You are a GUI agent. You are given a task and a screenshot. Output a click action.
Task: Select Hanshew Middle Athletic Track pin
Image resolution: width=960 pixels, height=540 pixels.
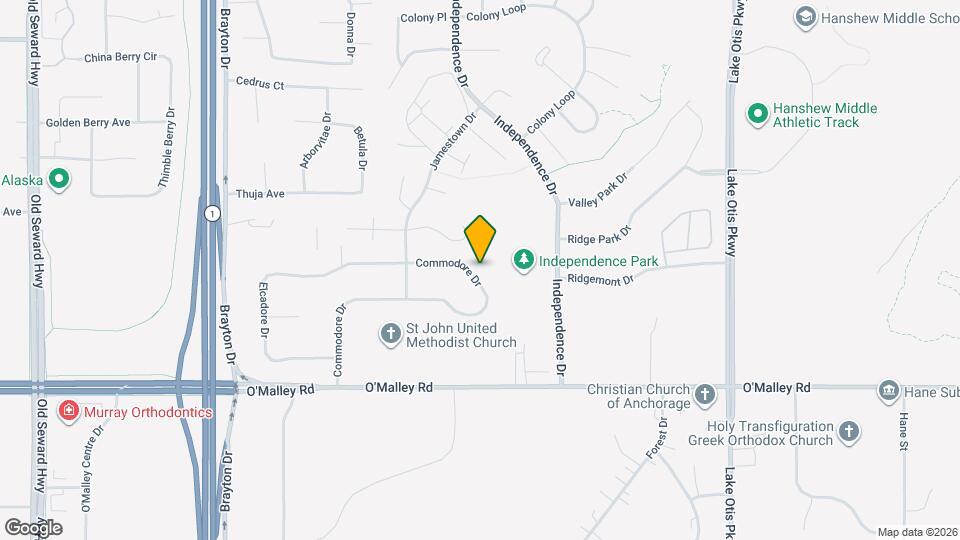[x=757, y=115]
